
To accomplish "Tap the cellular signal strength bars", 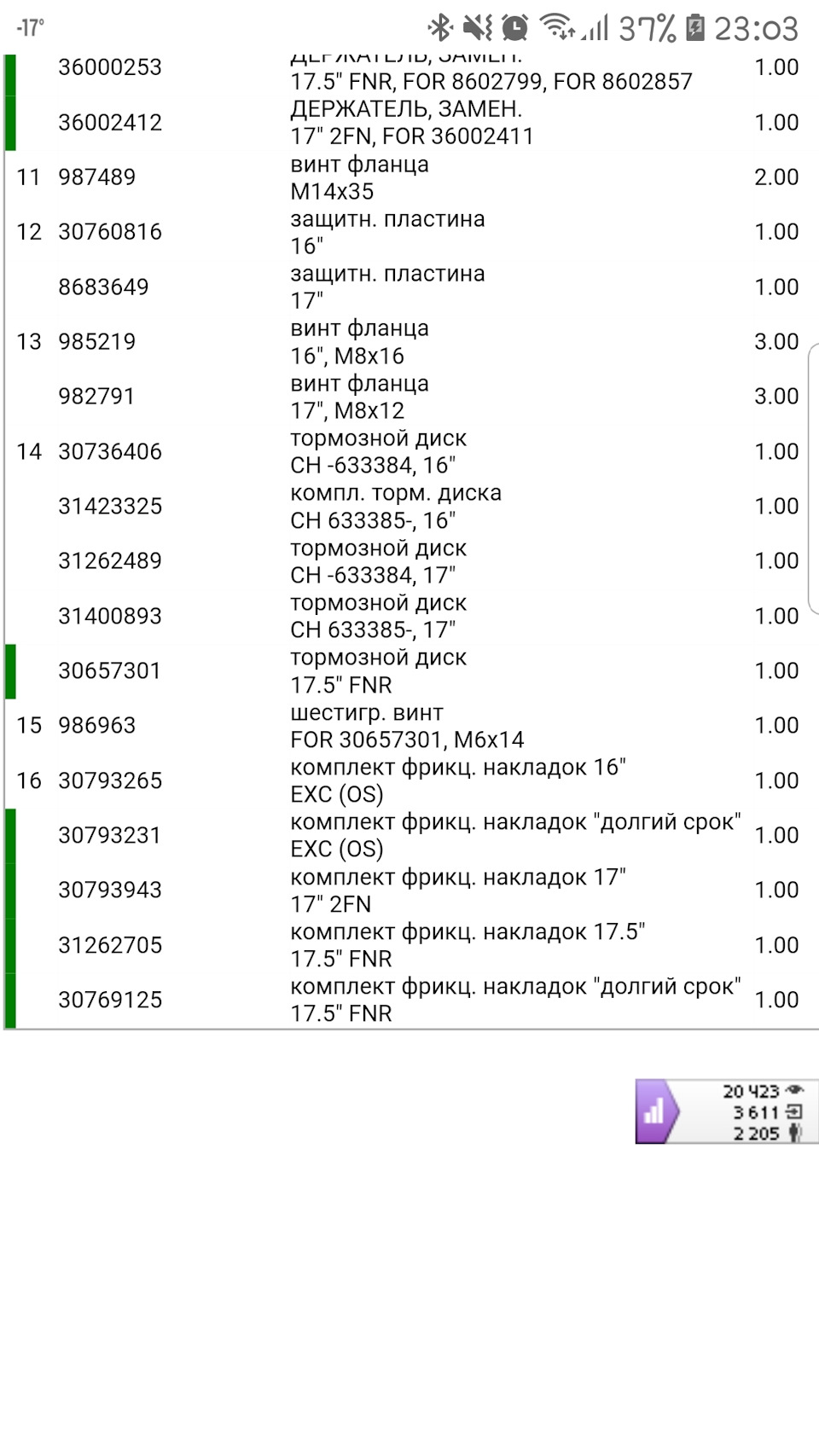I will [x=595, y=28].
